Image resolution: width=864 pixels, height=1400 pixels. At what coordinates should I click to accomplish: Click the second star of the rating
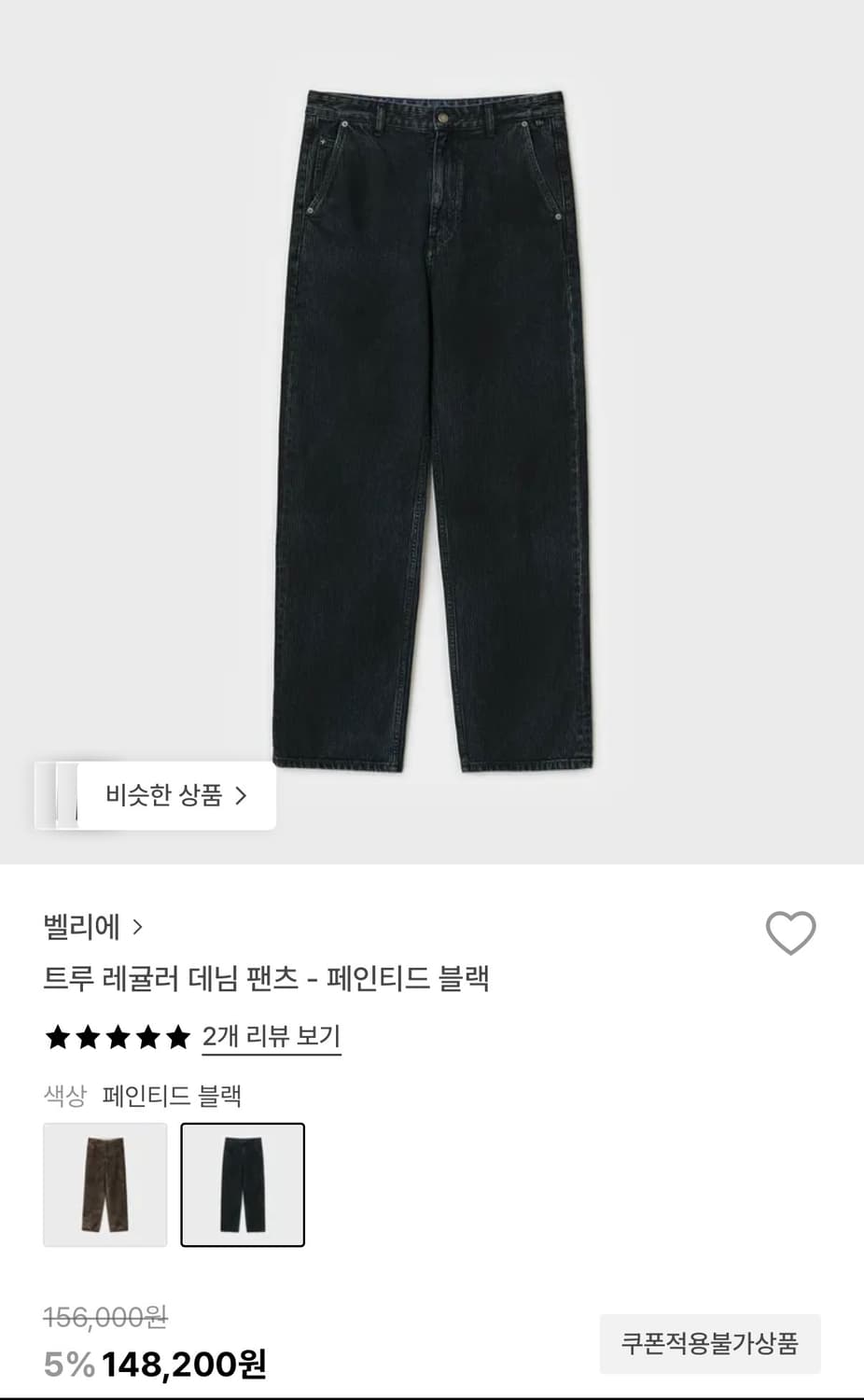87,1036
